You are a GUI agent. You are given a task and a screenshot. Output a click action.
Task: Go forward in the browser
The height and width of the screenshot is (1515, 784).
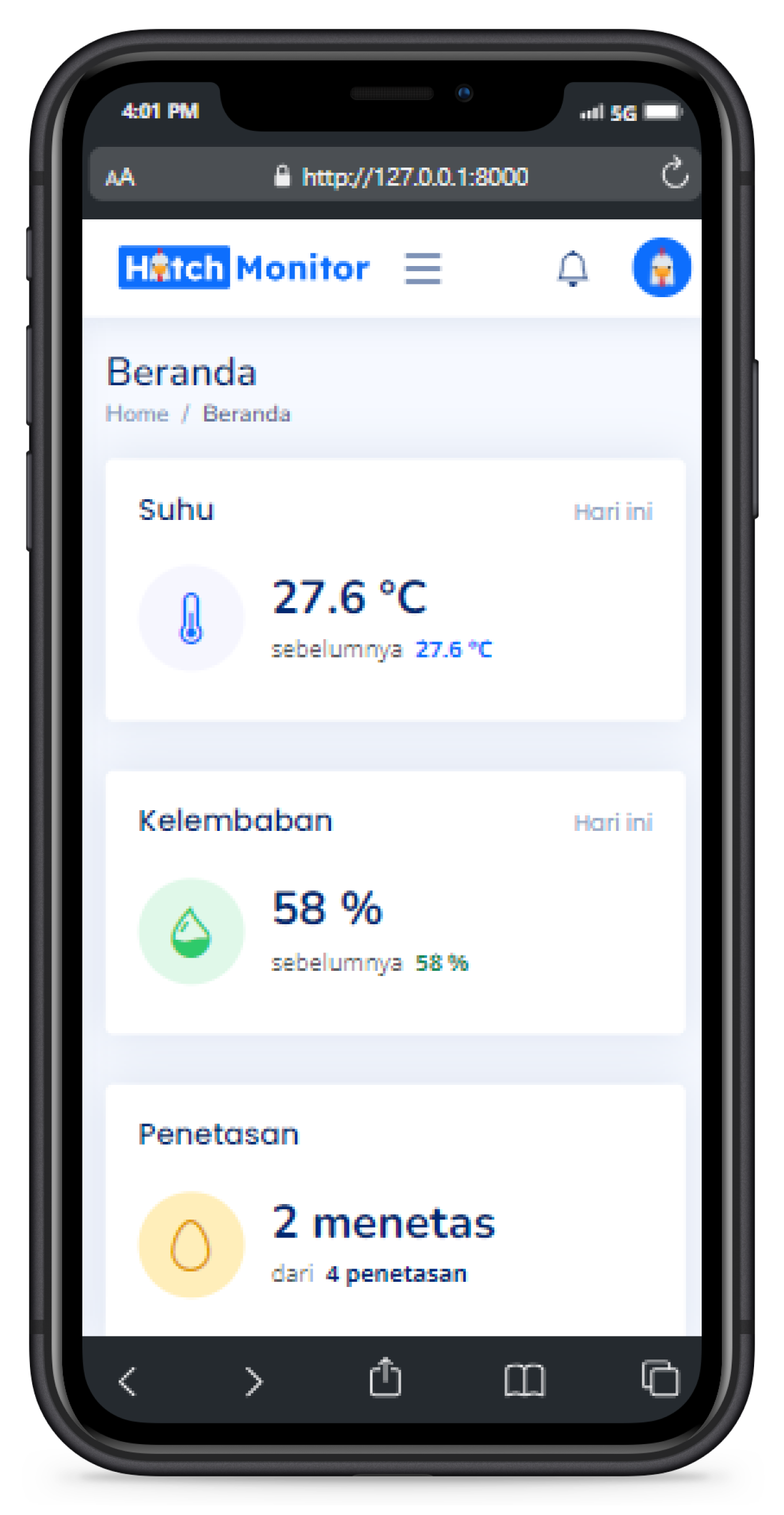[254, 1380]
